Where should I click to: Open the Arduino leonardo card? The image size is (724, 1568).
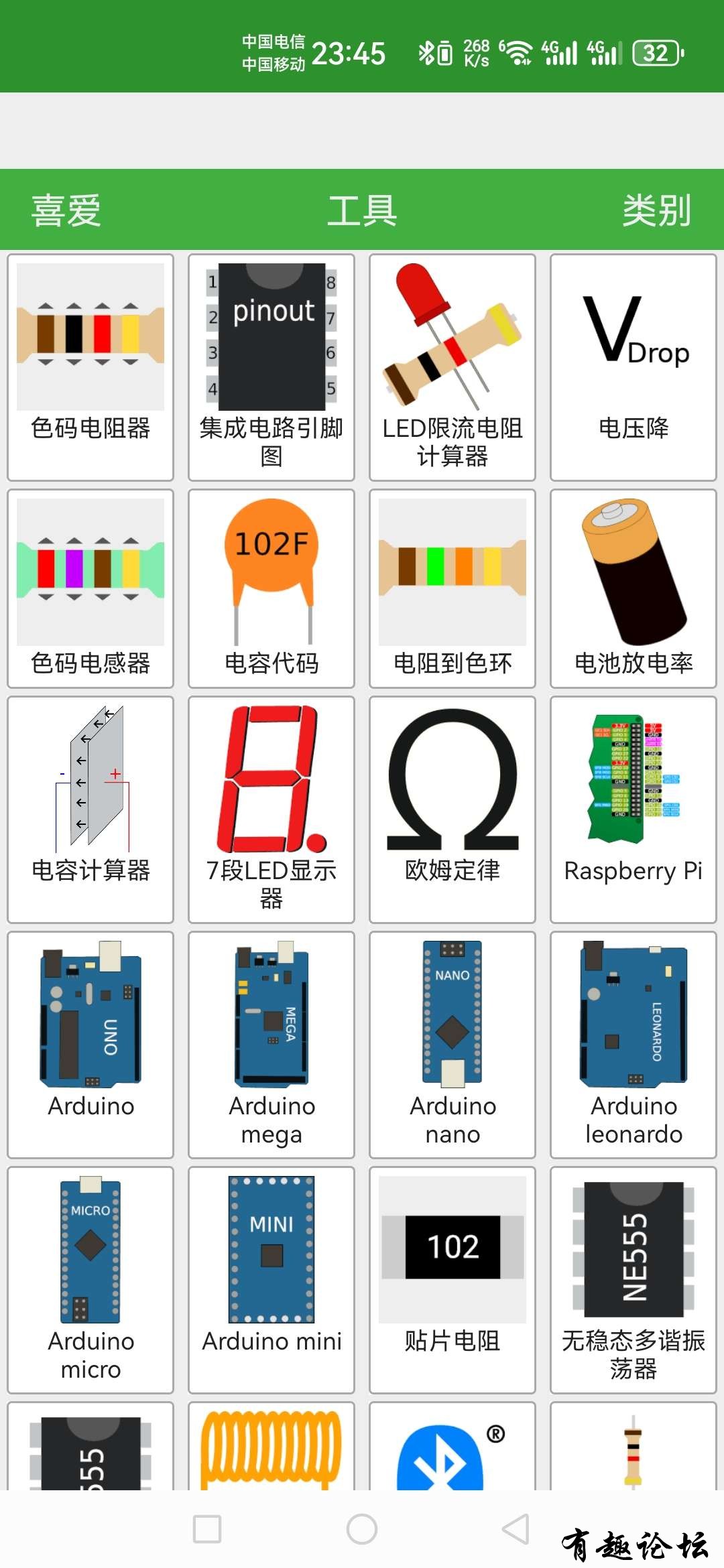[633, 1044]
